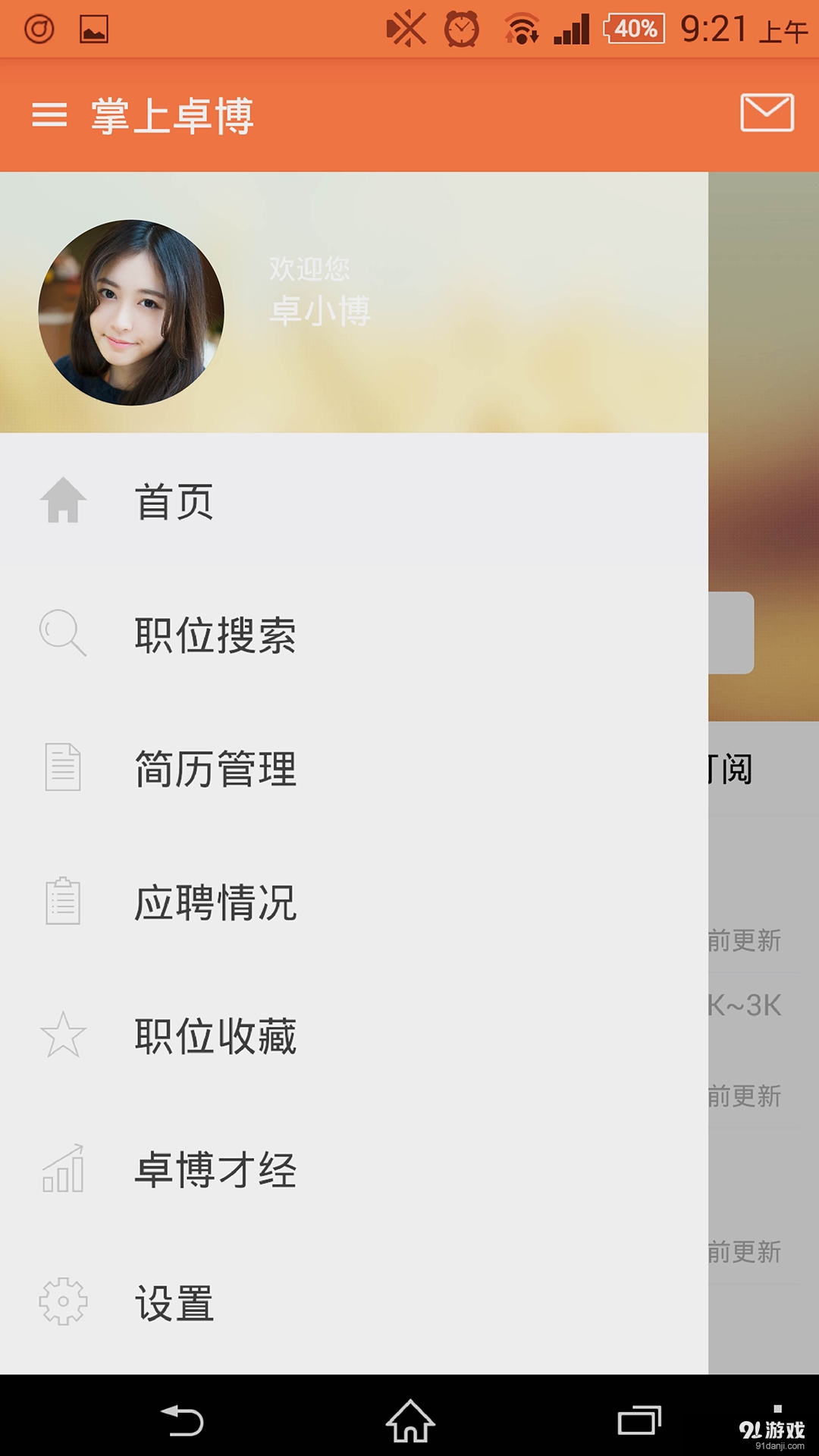Open the 设置 gear icon

64,1301
